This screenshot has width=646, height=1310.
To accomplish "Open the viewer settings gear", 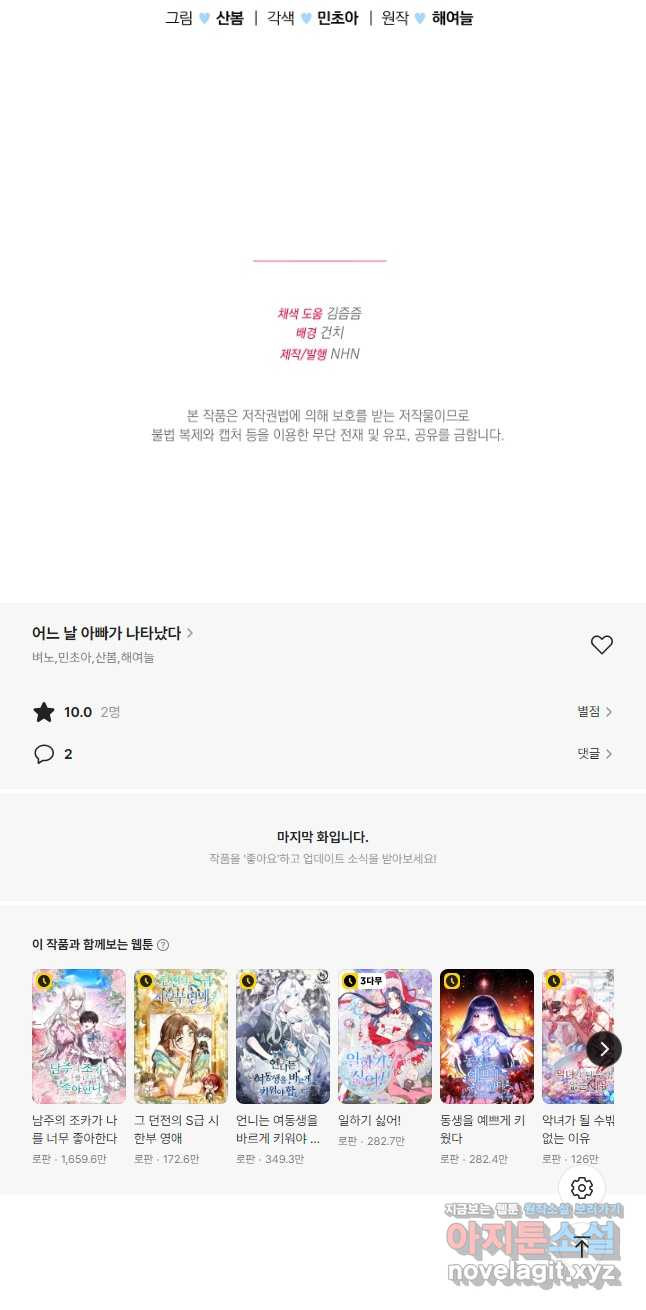I will (582, 1188).
